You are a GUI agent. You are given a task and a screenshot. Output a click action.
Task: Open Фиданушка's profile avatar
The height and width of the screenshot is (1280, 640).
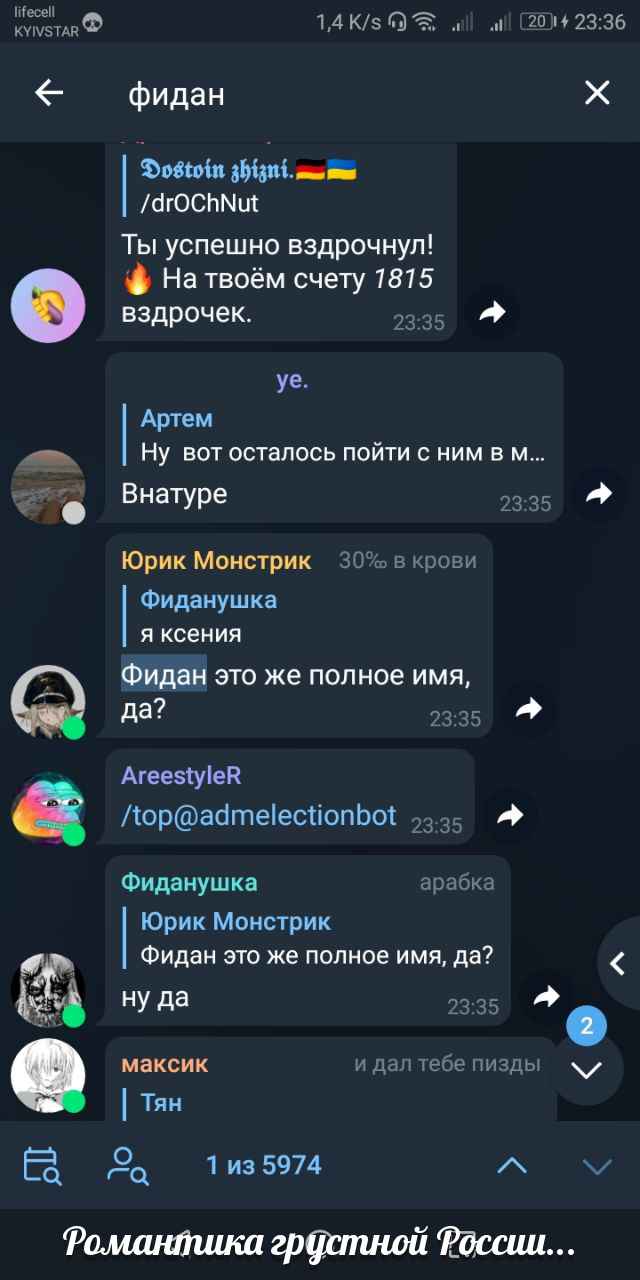click(47, 990)
